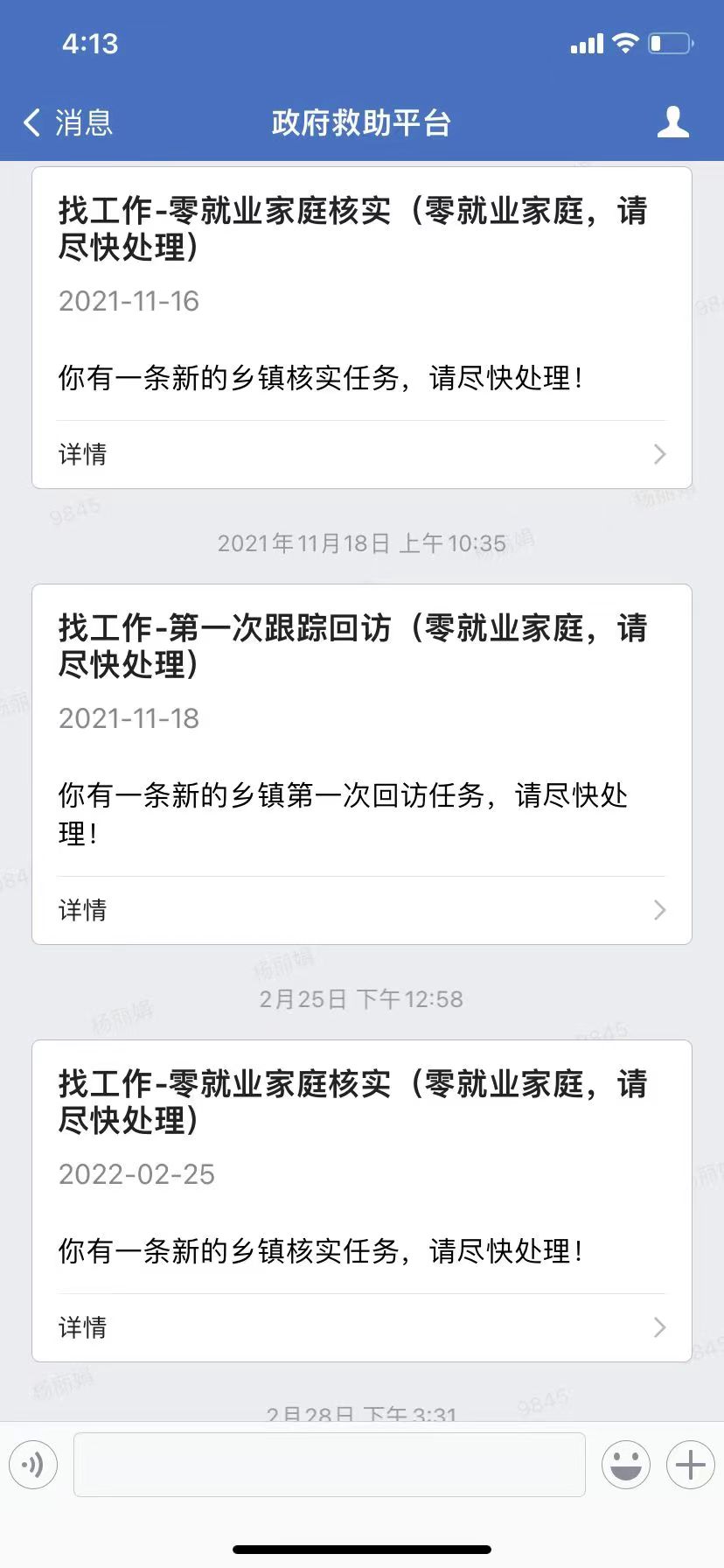
Task: Open the emoji picker
Action: pyautogui.click(x=626, y=1465)
